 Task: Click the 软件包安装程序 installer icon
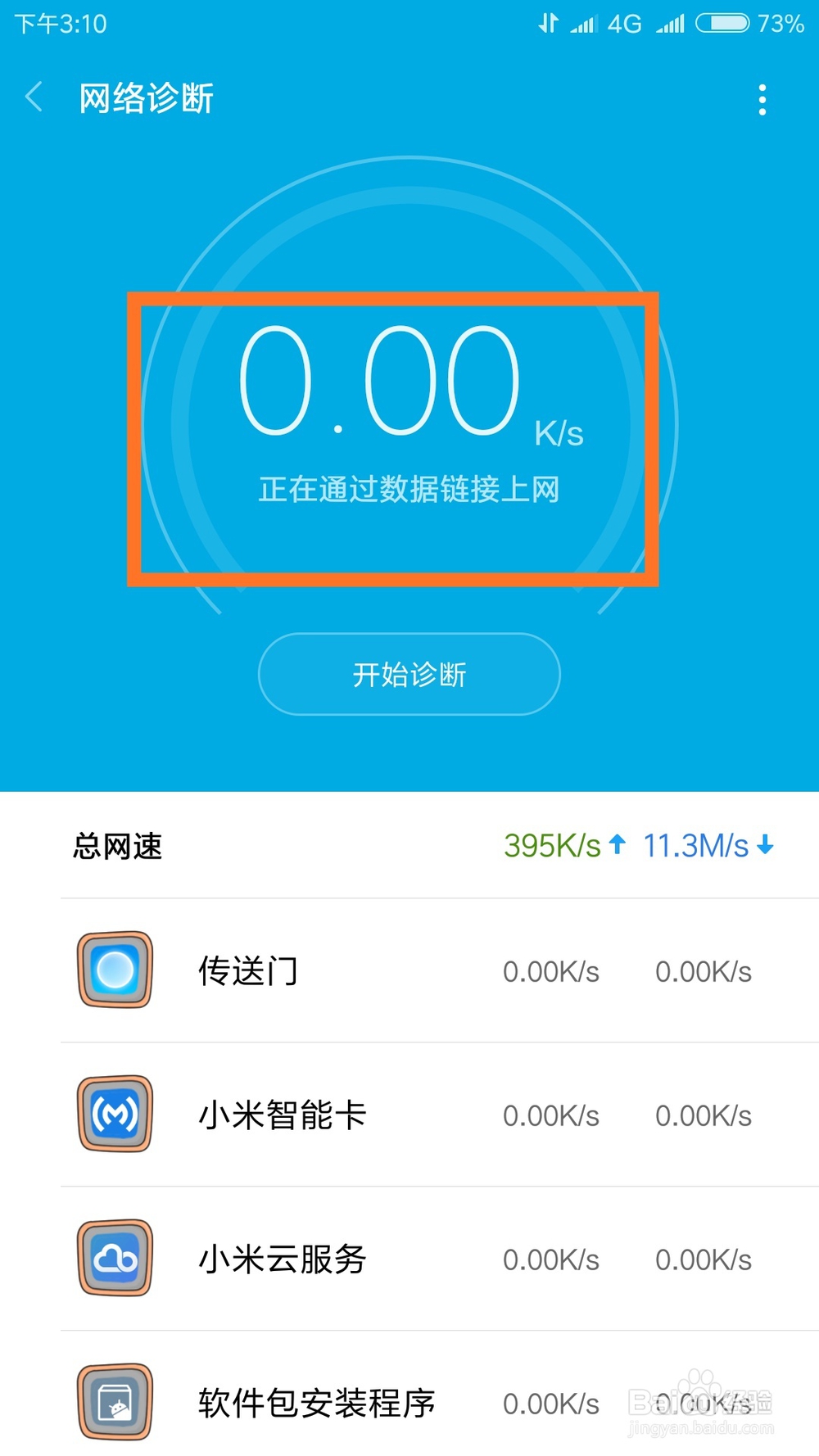tap(114, 1400)
